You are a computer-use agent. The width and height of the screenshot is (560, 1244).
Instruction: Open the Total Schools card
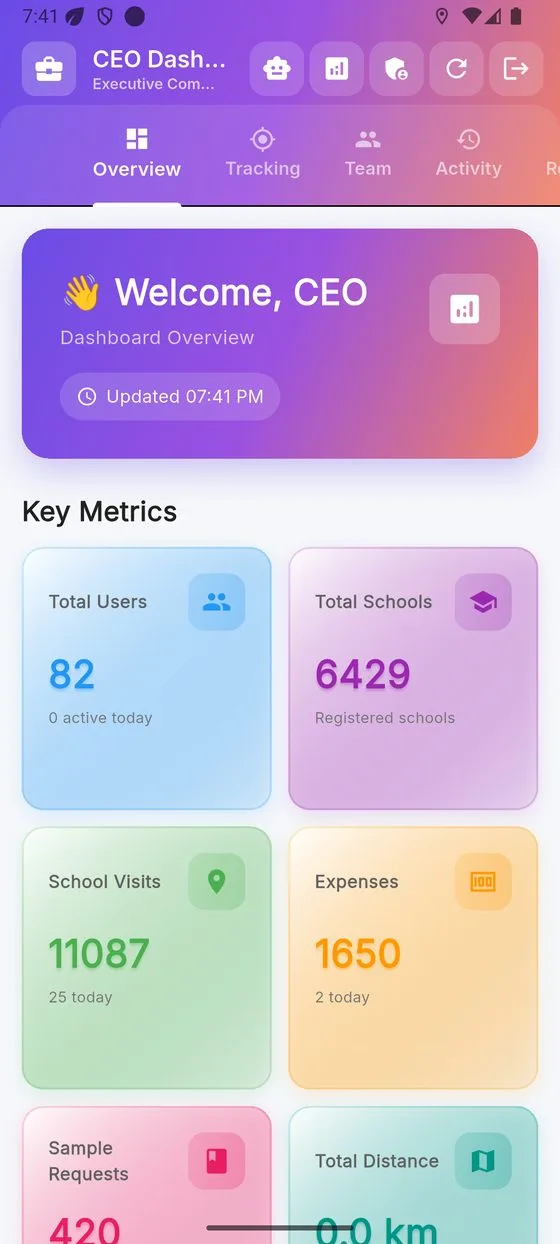[x=414, y=678]
